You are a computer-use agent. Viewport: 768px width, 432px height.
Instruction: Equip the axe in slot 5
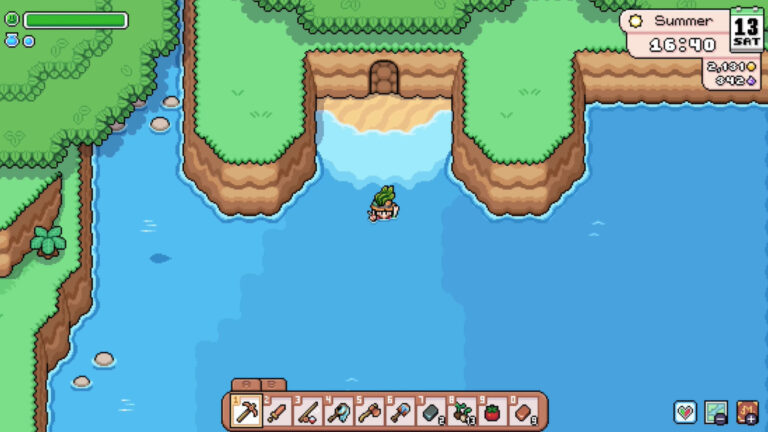pyautogui.click(x=368, y=411)
